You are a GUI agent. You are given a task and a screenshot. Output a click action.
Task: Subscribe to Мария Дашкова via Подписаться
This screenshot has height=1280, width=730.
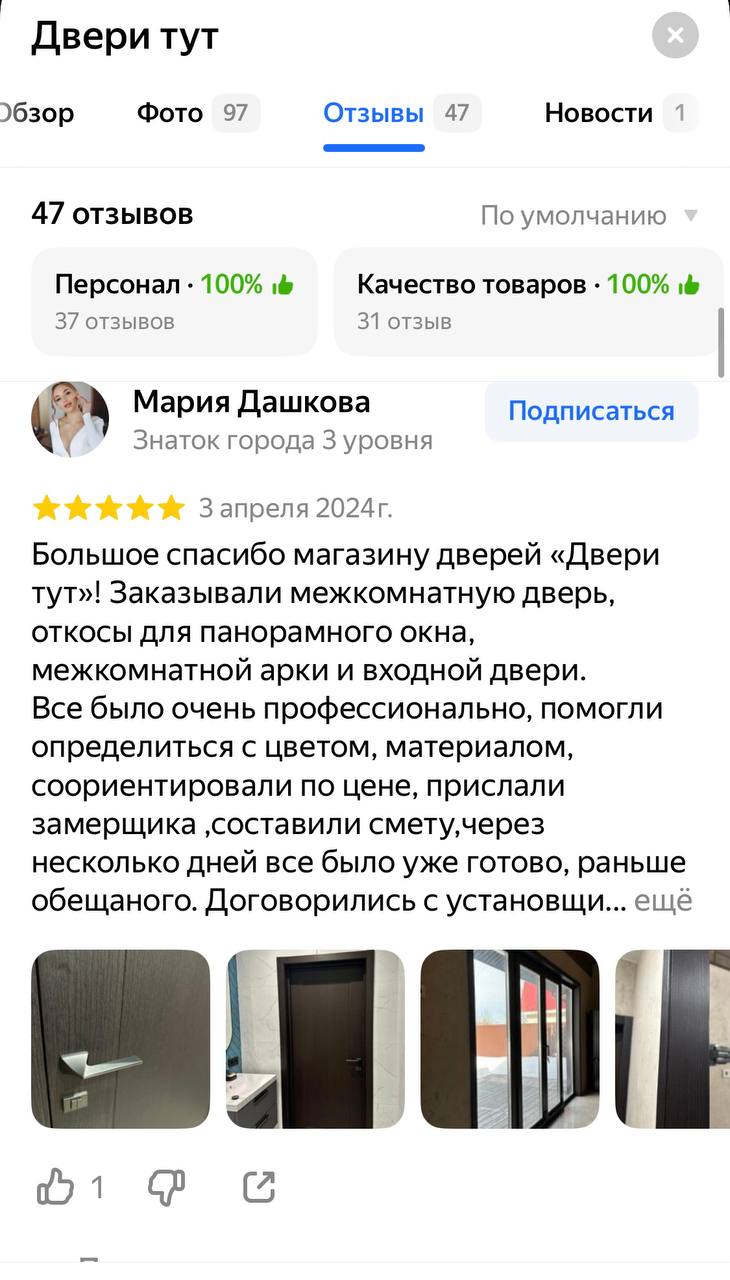coord(591,411)
